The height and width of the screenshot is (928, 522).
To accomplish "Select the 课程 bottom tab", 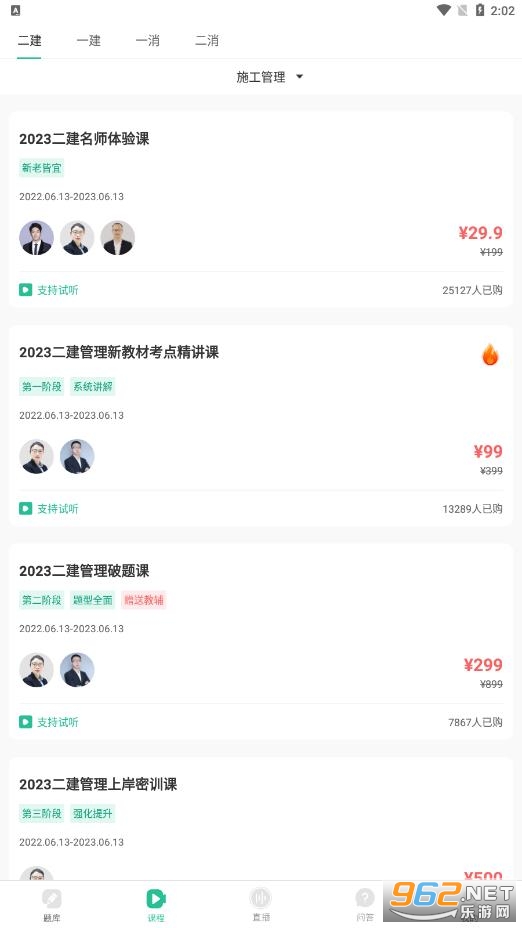I will pos(156,905).
